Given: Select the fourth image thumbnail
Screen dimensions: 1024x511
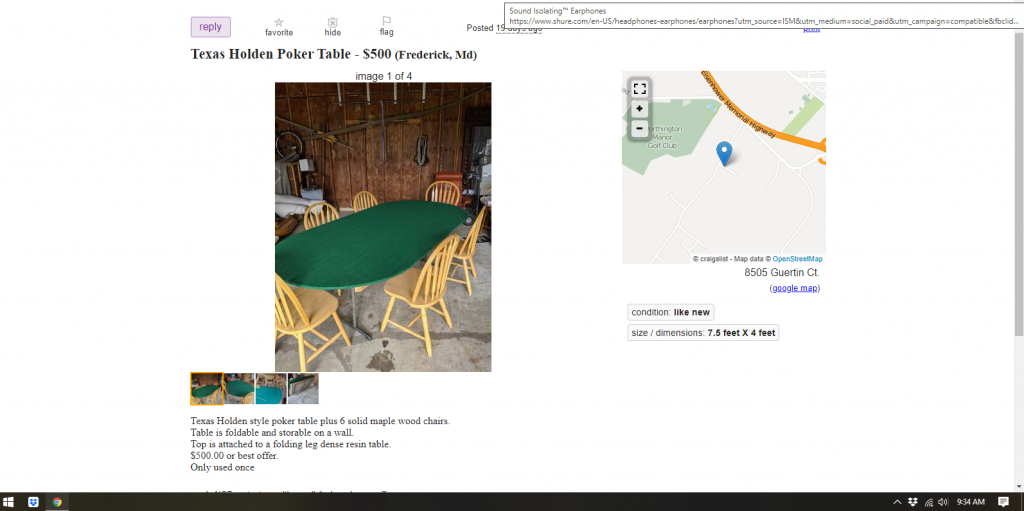Looking at the screenshot, I should pyautogui.click(x=303, y=388).
